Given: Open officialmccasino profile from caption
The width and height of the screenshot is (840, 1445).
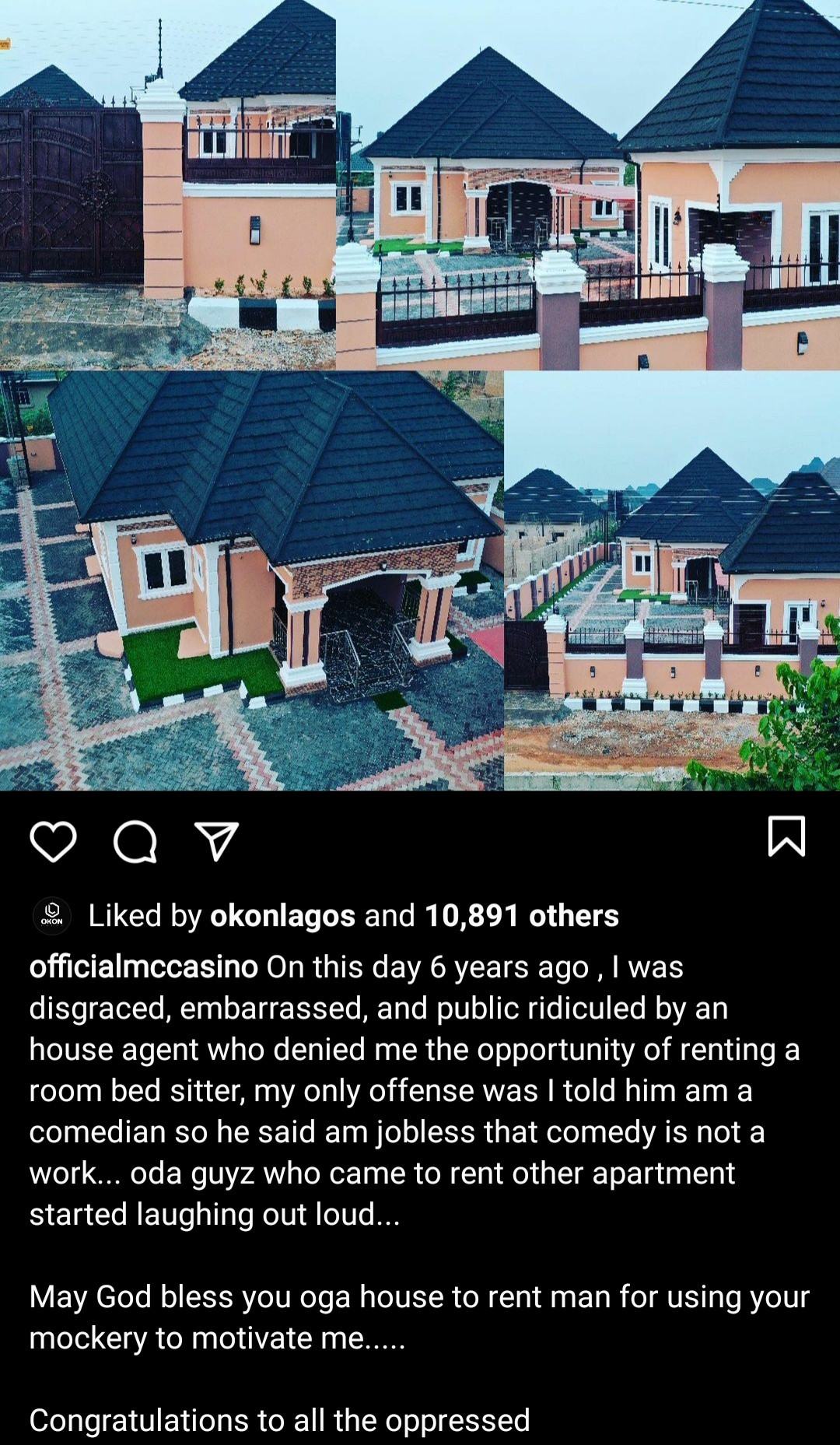Looking at the screenshot, I should click(x=143, y=967).
